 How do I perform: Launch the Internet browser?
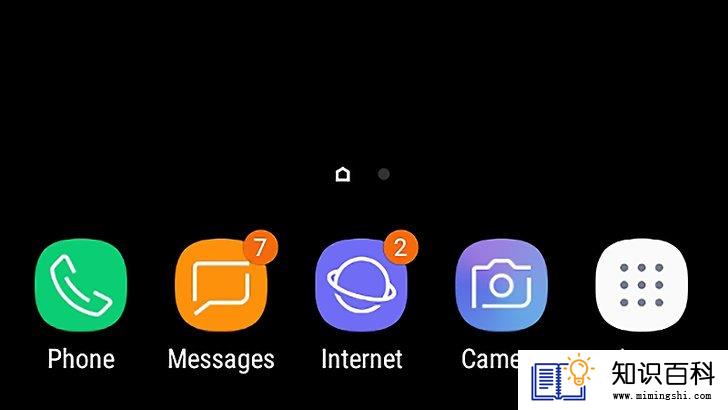tap(361, 287)
